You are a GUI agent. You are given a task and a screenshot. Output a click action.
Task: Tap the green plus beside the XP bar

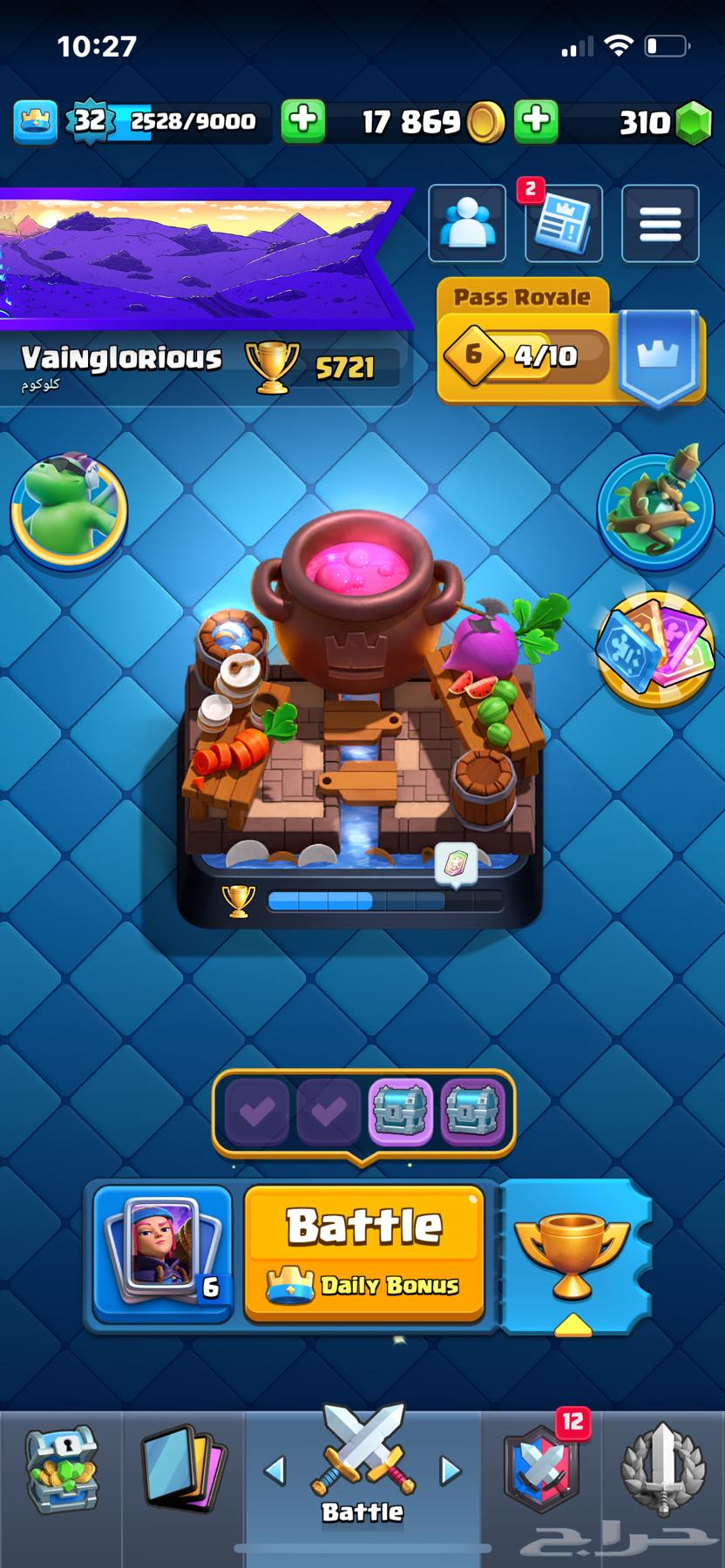pos(302,121)
